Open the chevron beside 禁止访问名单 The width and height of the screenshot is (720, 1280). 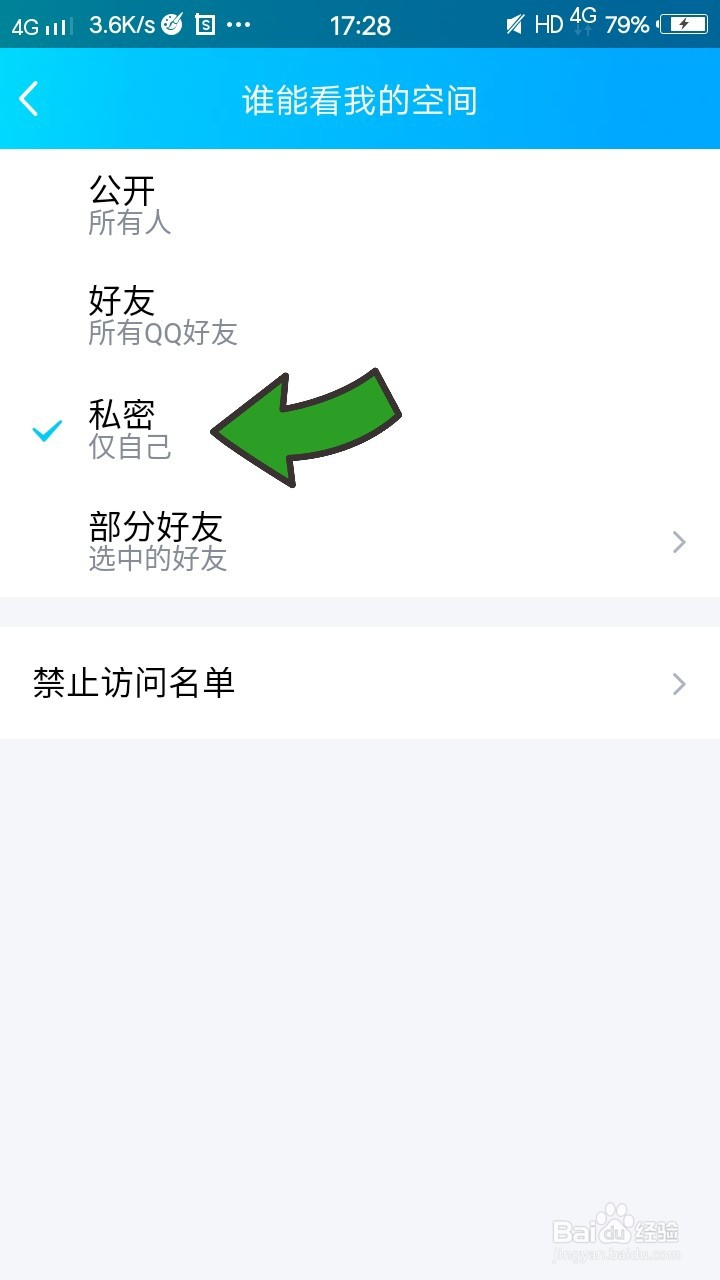[678, 684]
